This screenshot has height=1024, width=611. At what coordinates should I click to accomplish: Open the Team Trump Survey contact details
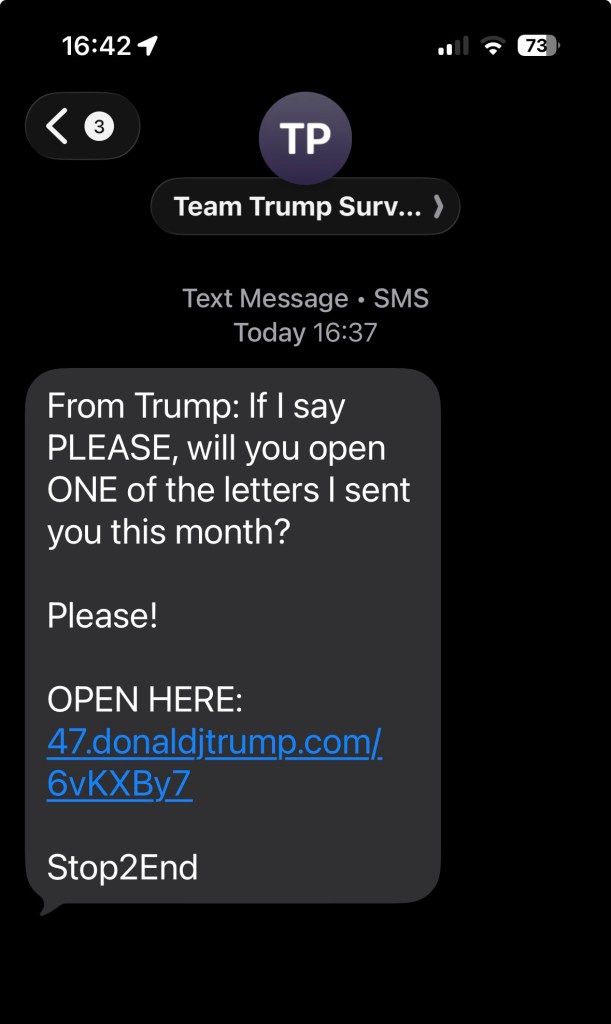click(x=305, y=207)
